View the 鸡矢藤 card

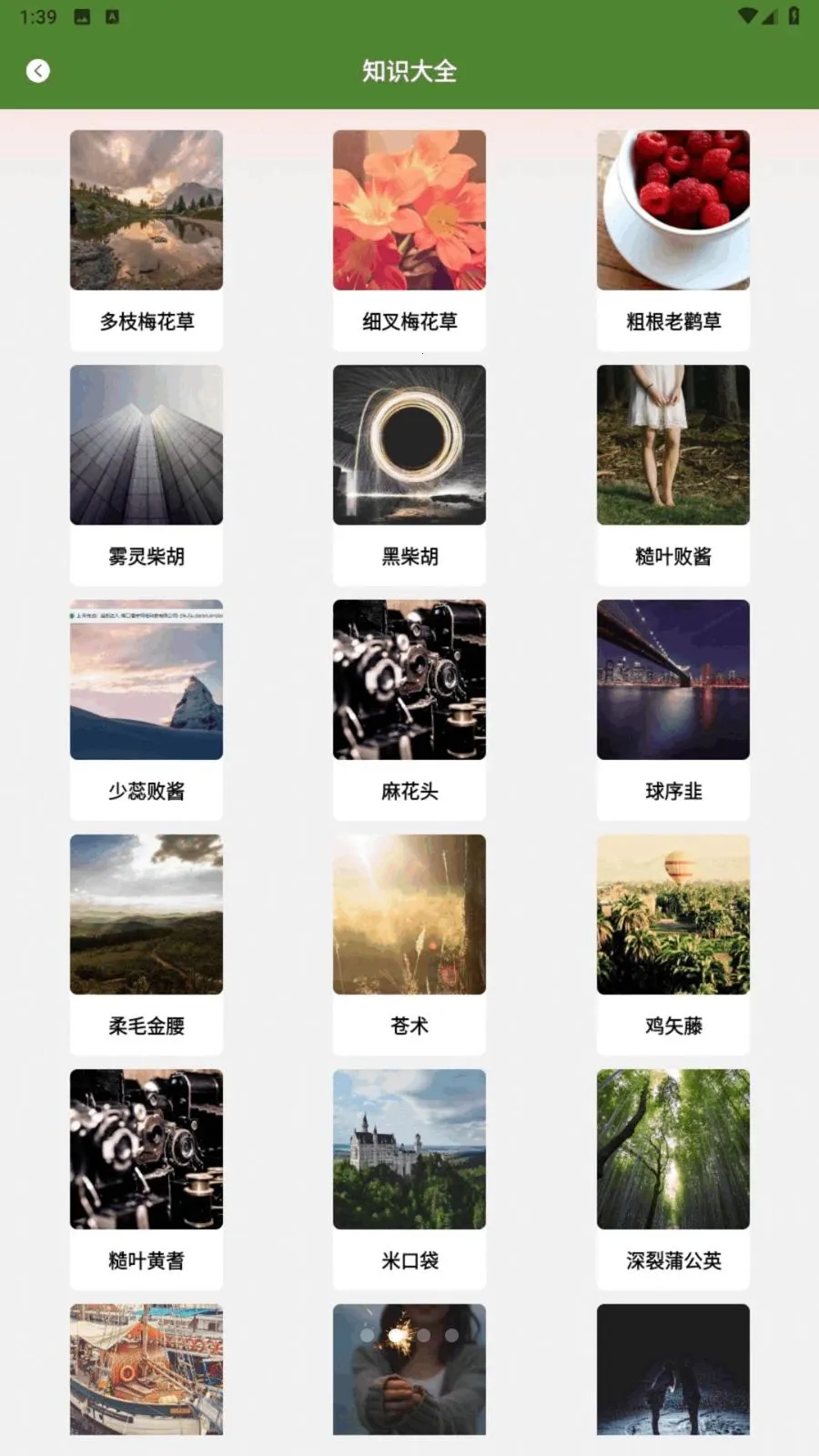coord(673,945)
